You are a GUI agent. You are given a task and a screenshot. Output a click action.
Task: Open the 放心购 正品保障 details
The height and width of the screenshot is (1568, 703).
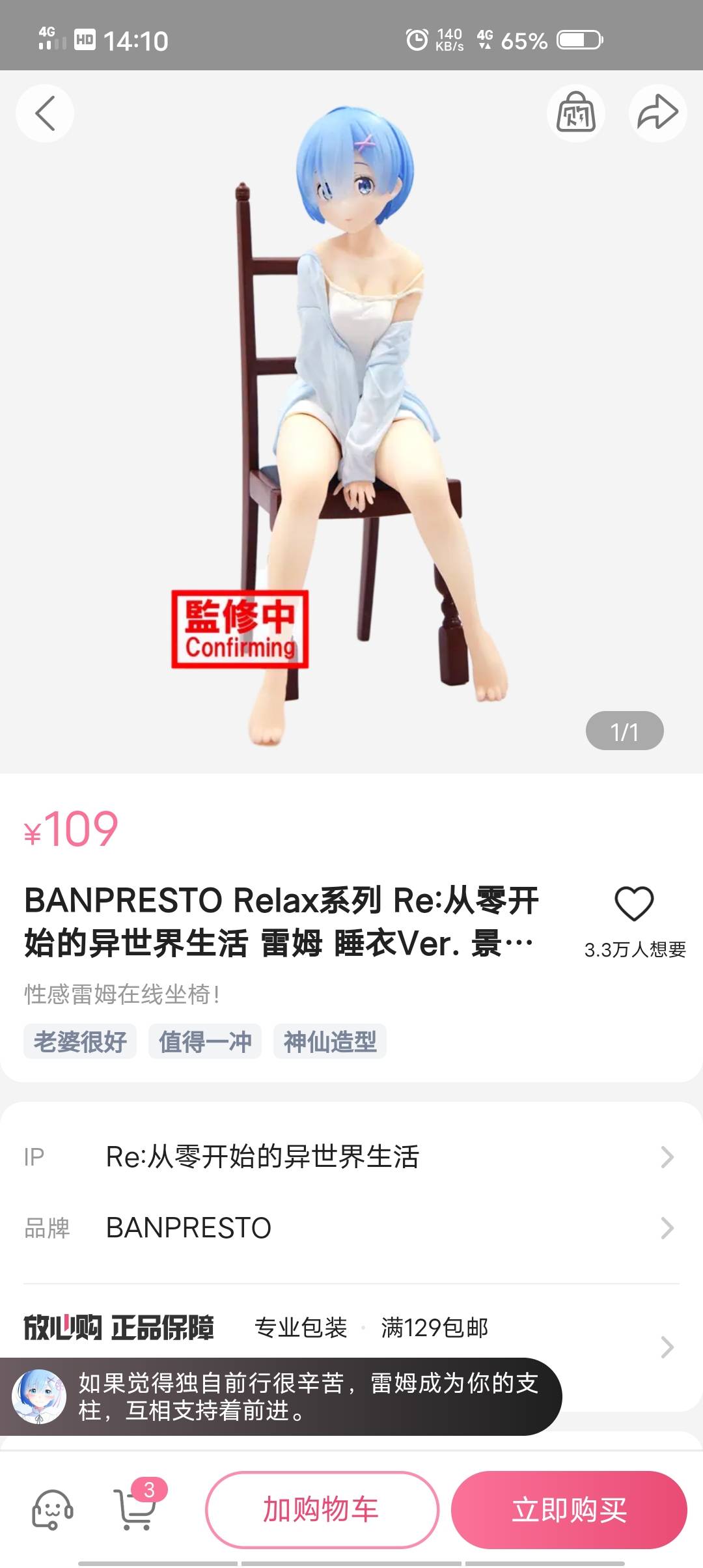tap(351, 1328)
